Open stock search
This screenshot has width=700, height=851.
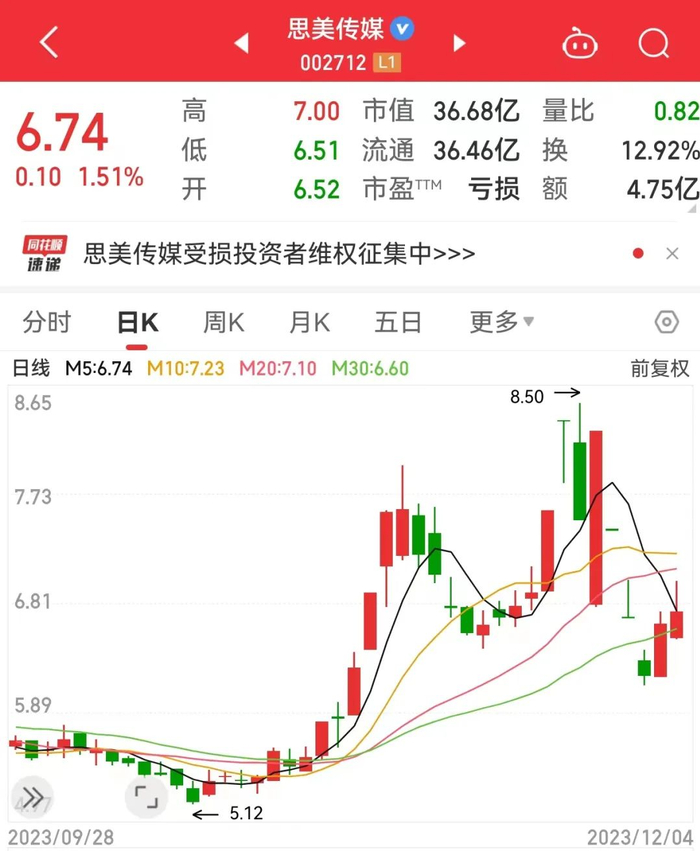653,43
